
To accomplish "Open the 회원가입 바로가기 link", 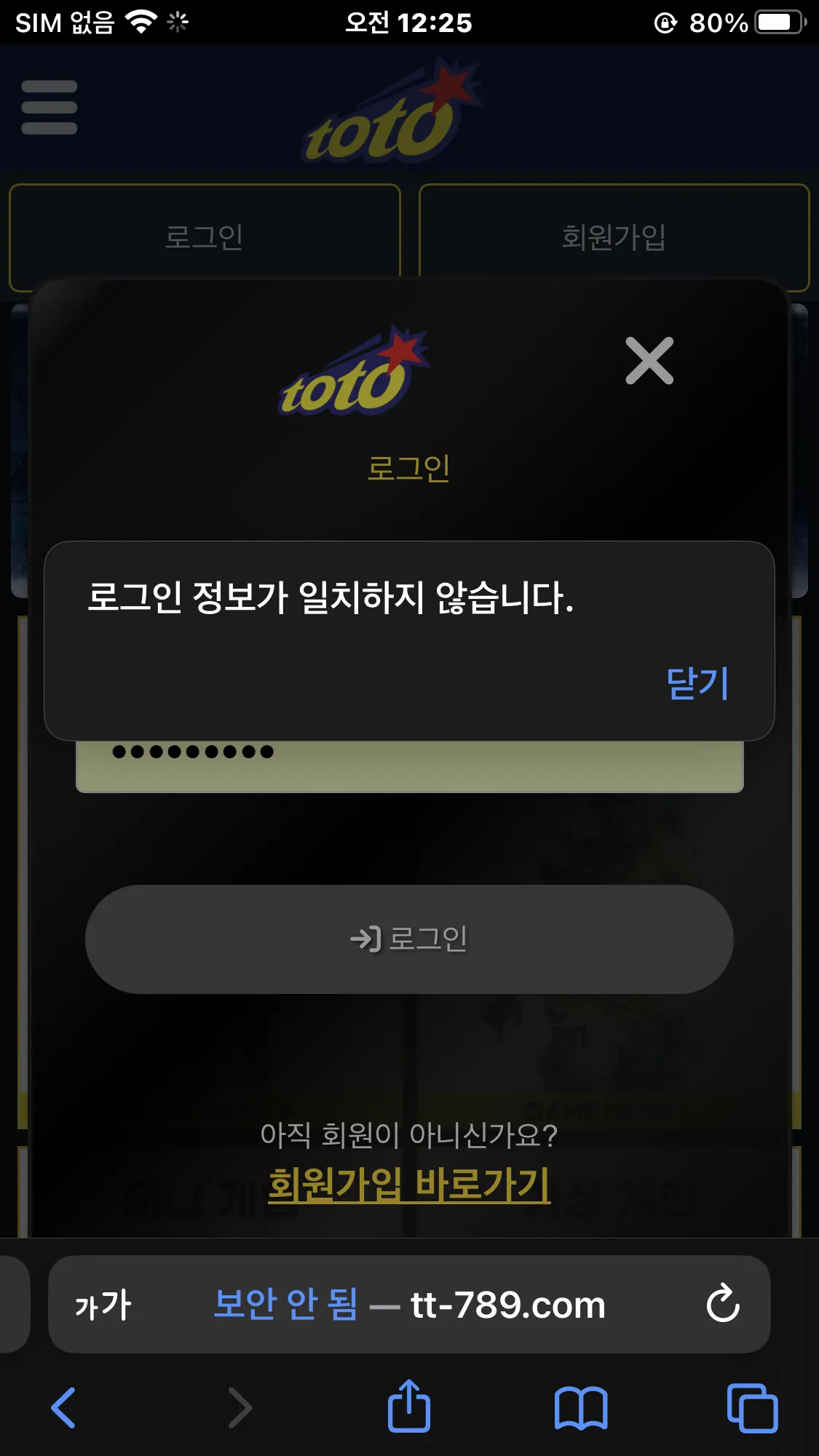I will (x=409, y=1185).
